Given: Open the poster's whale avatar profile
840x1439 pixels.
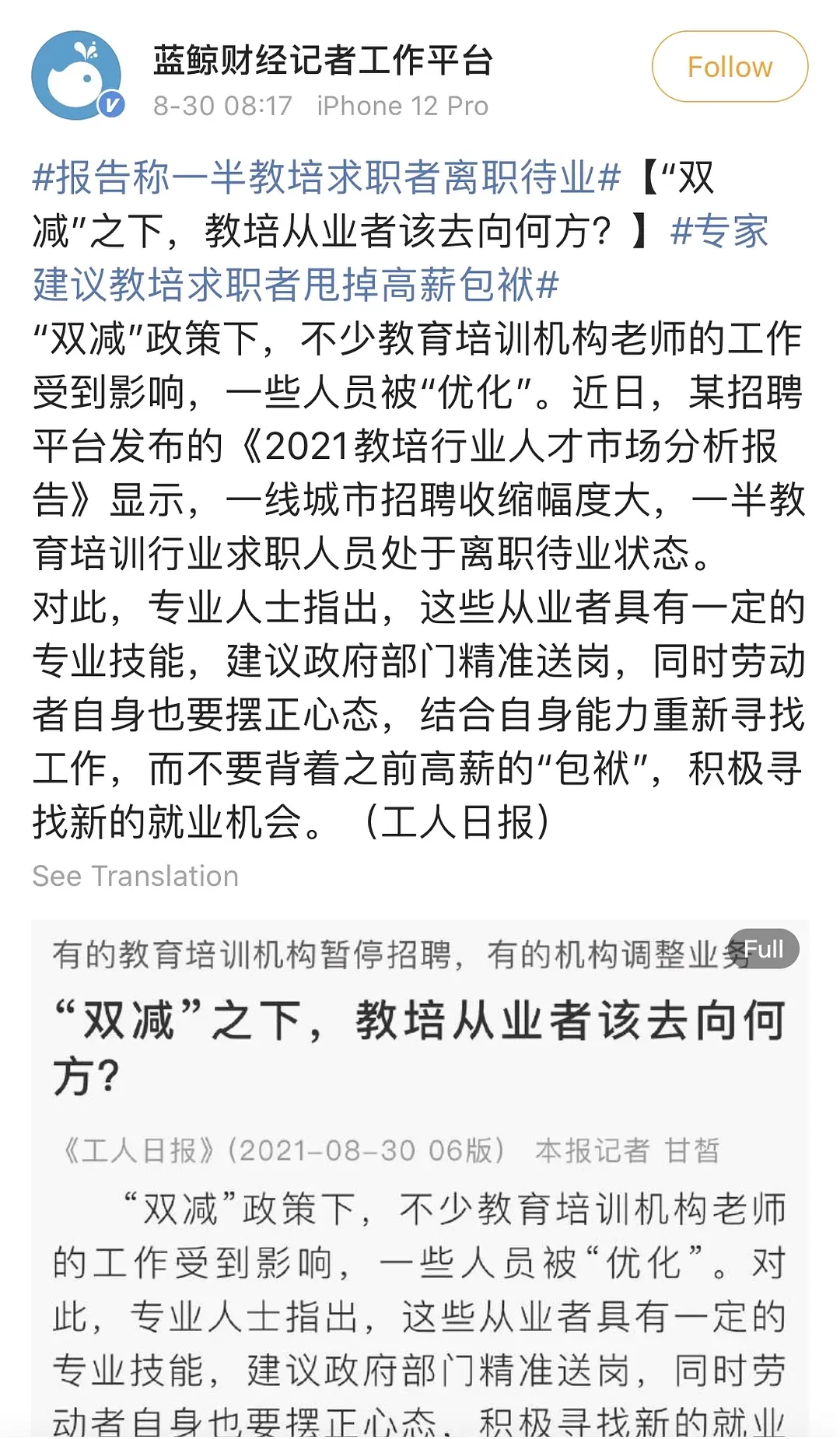Looking at the screenshot, I should tap(76, 75).
